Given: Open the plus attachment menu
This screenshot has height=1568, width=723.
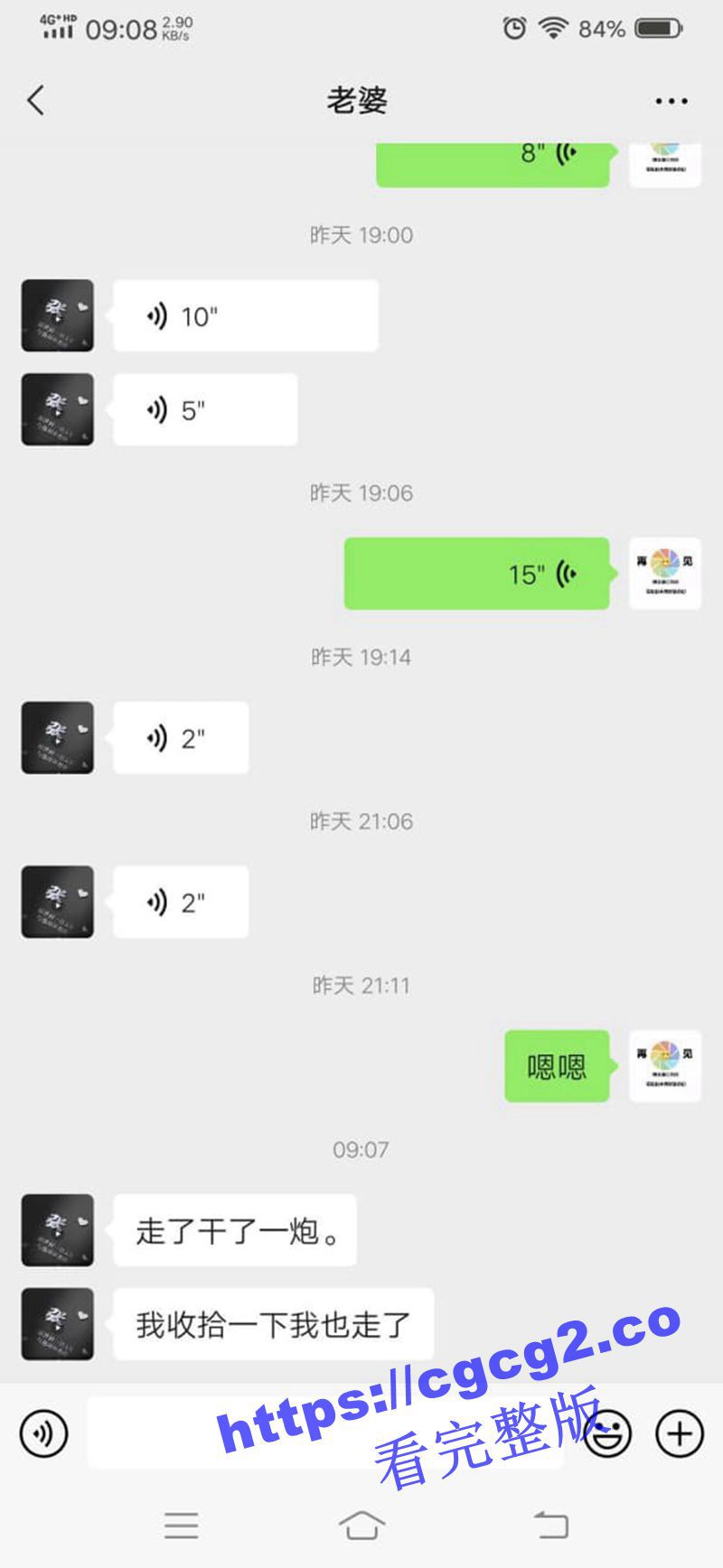Looking at the screenshot, I should point(679,1433).
